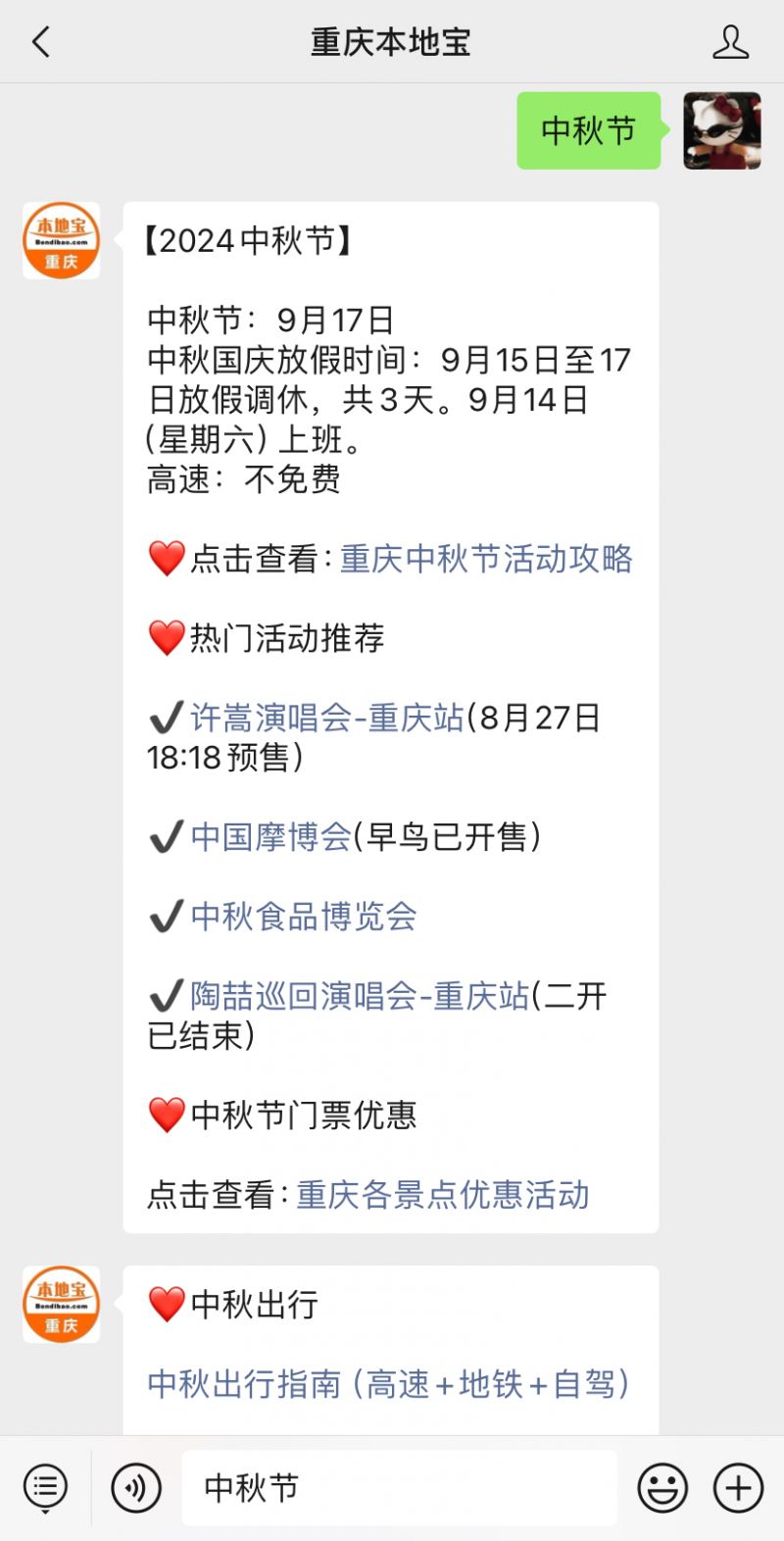
Task: Open 重庆各景点优惠活动 link
Action: point(443,1194)
